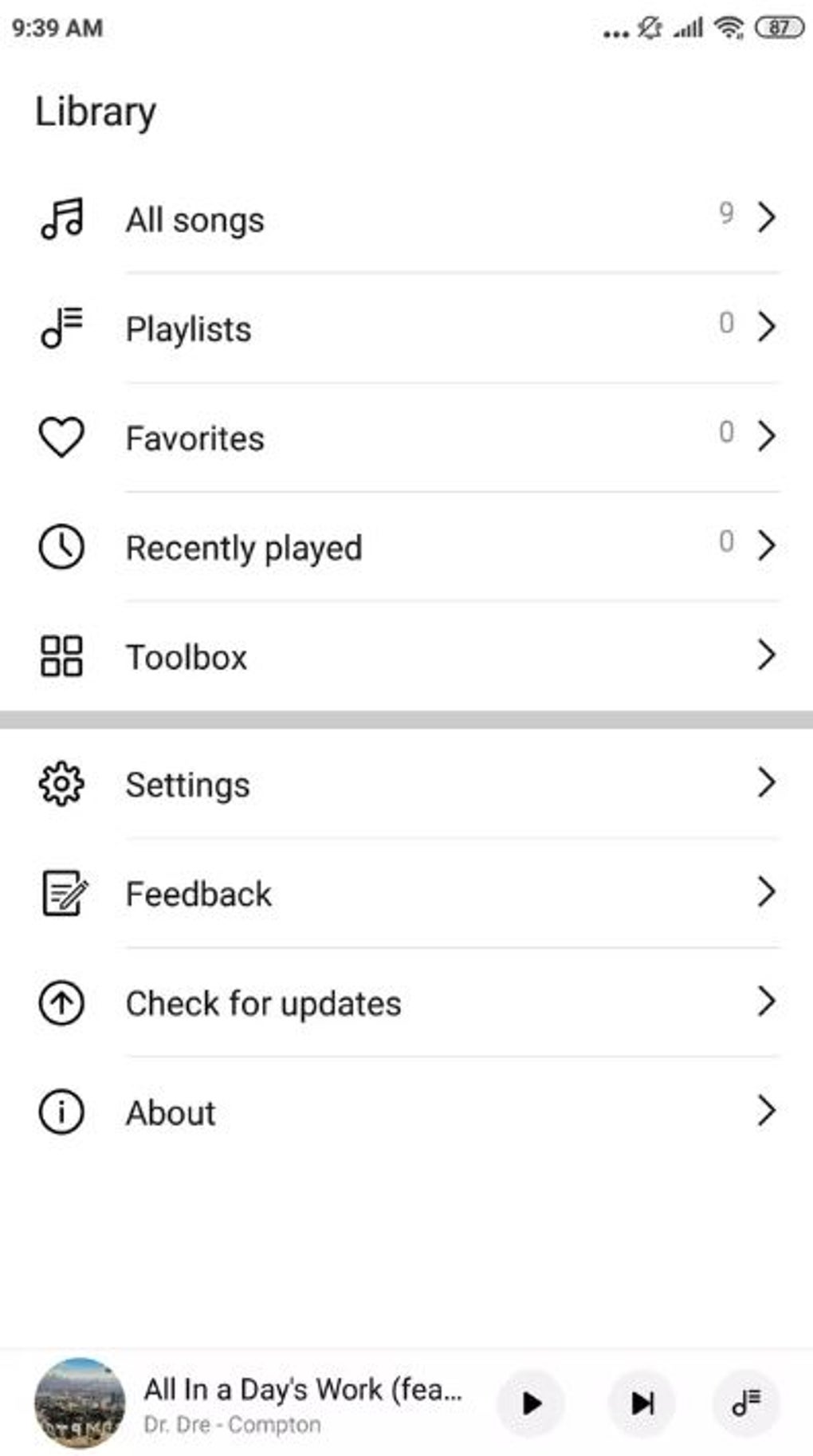The width and height of the screenshot is (813, 1456).
Task: Tap the Compton album art thumbnail
Action: (x=80, y=1403)
